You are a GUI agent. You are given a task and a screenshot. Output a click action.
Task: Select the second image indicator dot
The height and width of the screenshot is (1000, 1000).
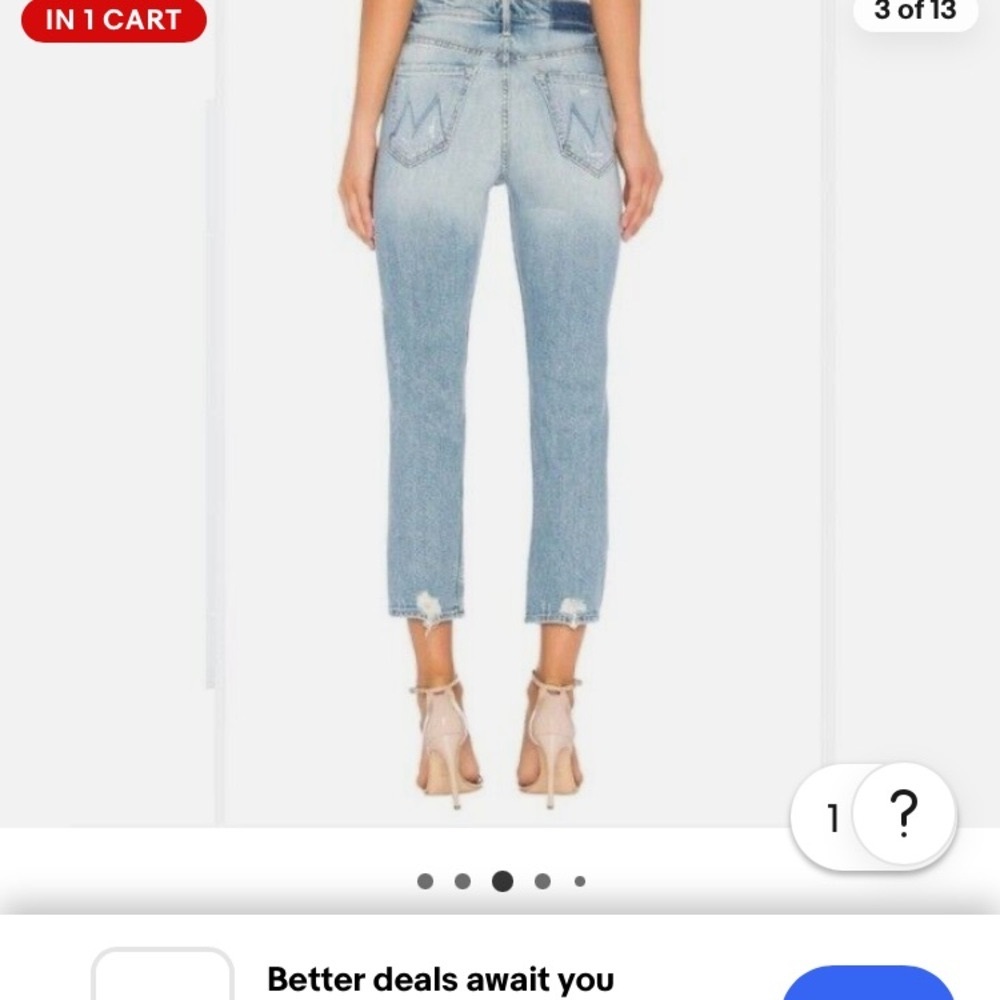coord(462,881)
